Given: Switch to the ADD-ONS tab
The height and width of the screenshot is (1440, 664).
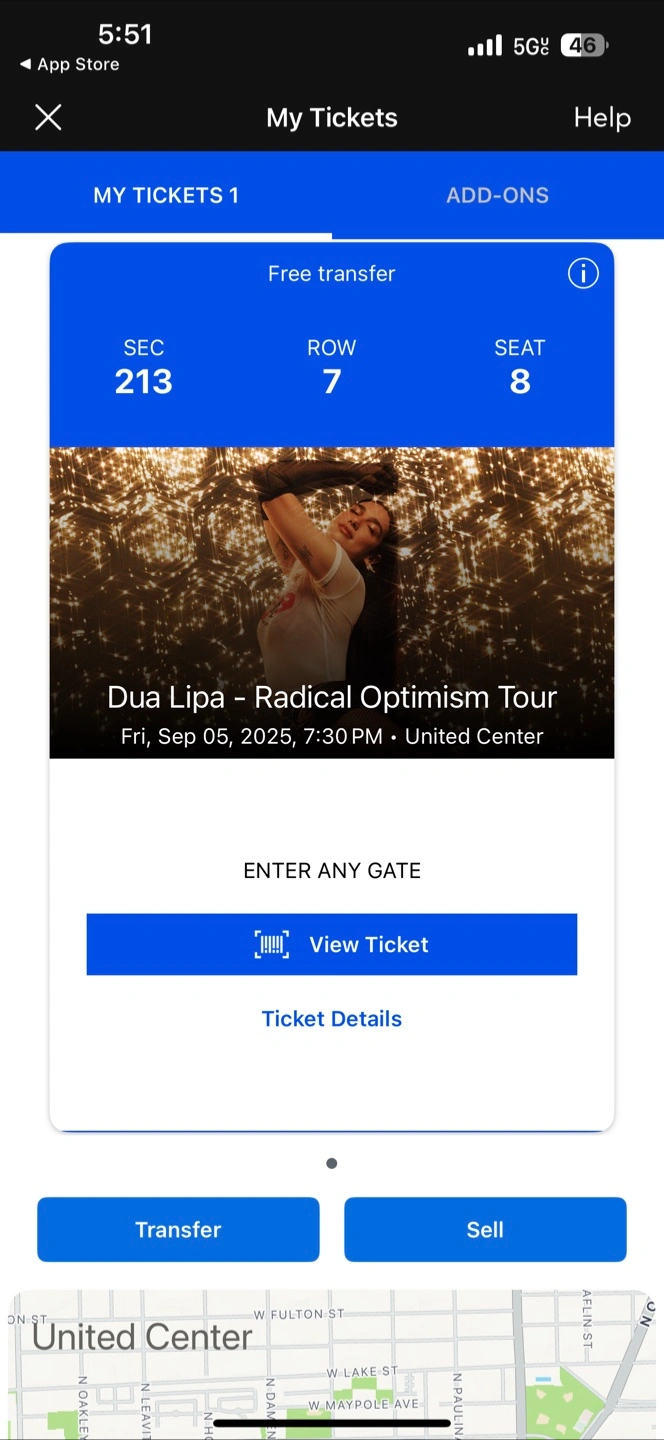Looking at the screenshot, I should pos(497,195).
